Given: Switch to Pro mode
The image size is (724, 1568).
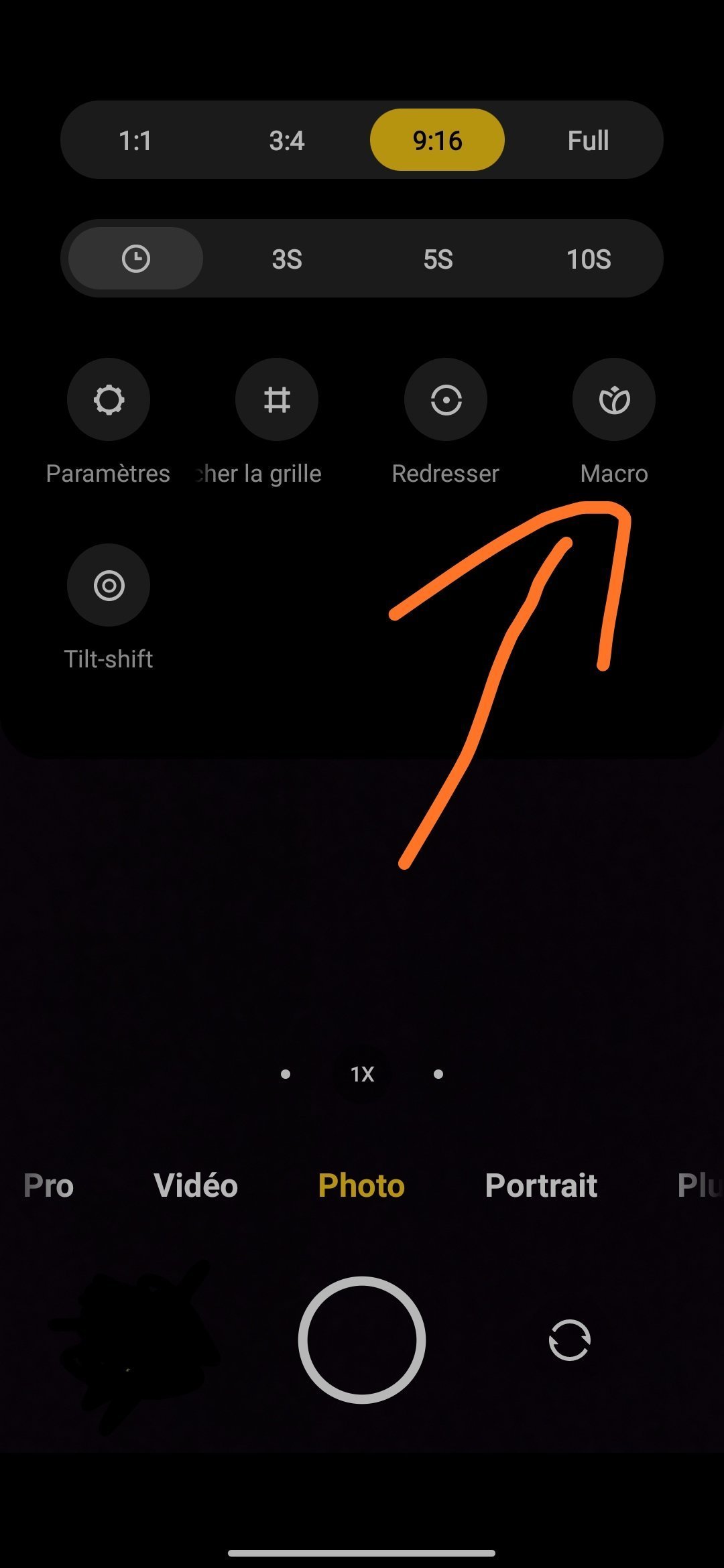Looking at the screenshot, I should pos(48,1185).
